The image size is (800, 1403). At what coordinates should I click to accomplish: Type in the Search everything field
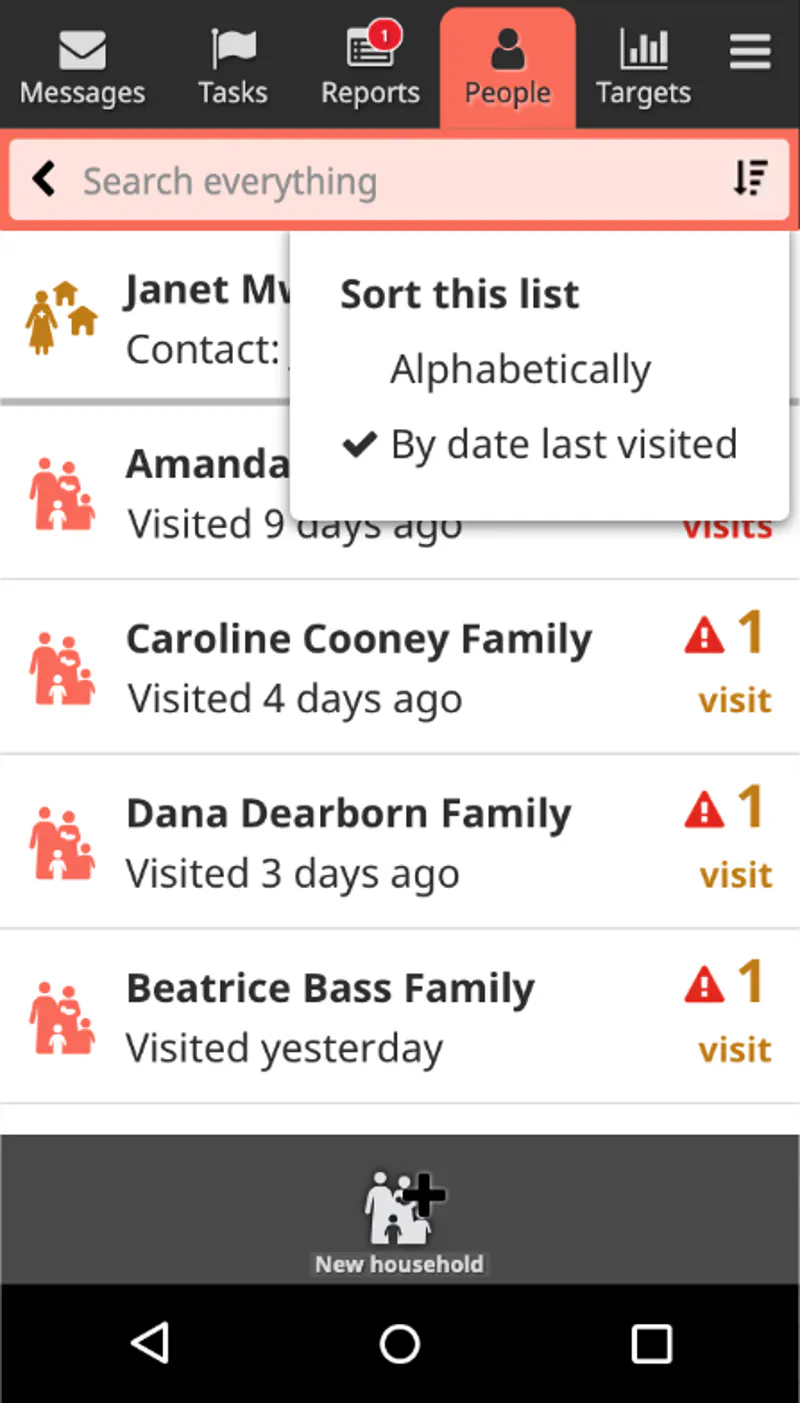[x=390, y=181]
